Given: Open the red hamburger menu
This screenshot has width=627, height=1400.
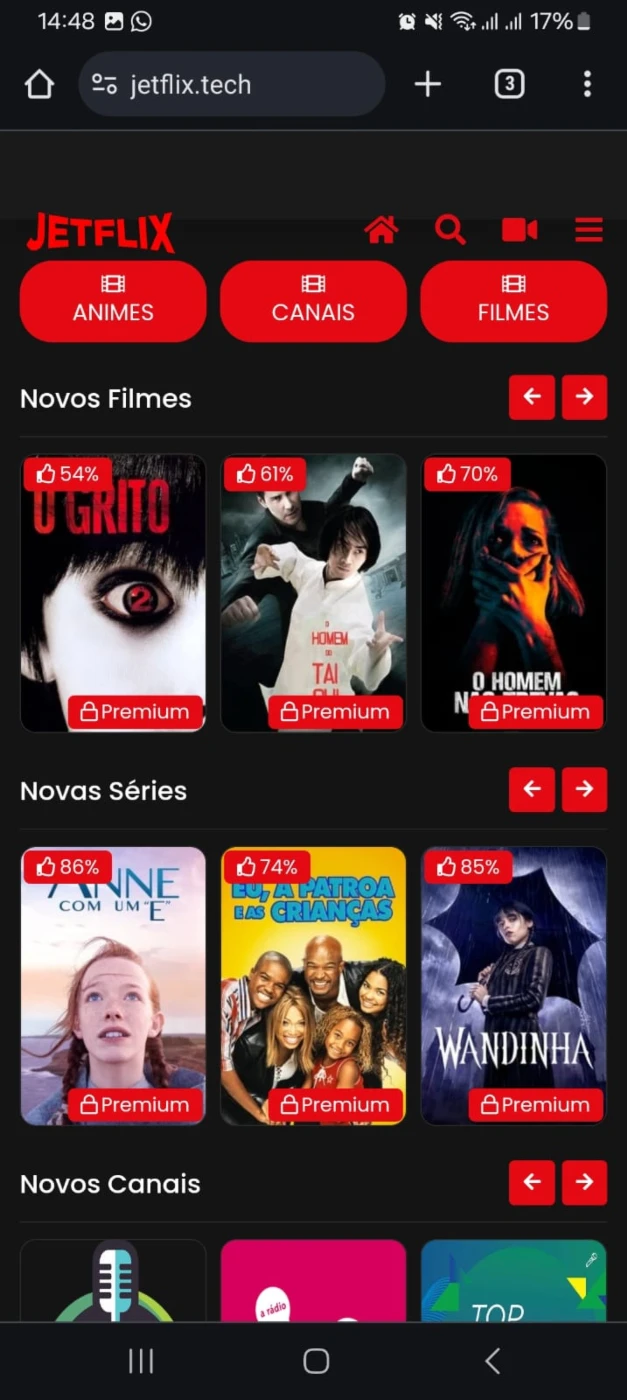Looking at the screenshot, I should pos(589,230).
